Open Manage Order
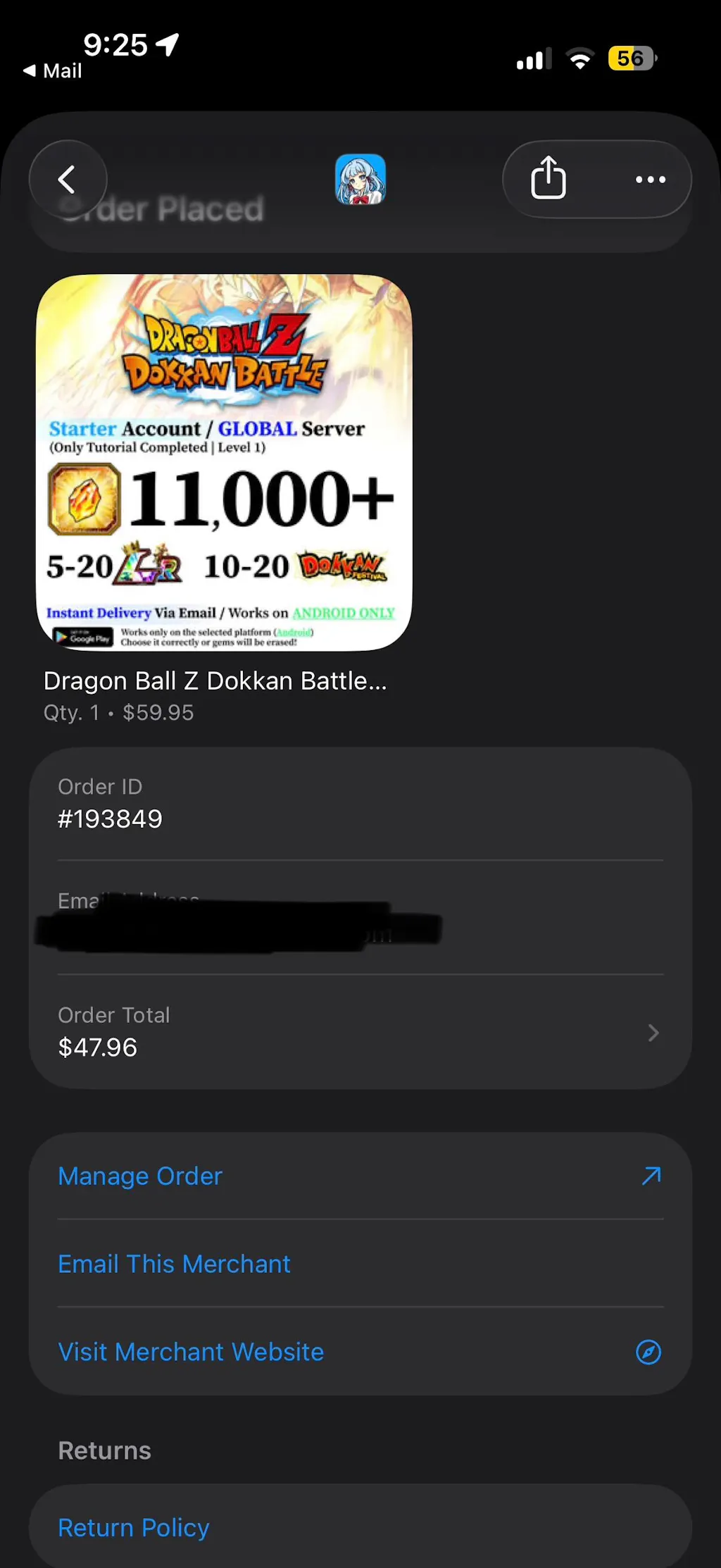The height and width of the screenshot is (1568, 721). click(x=359, y=1176)
